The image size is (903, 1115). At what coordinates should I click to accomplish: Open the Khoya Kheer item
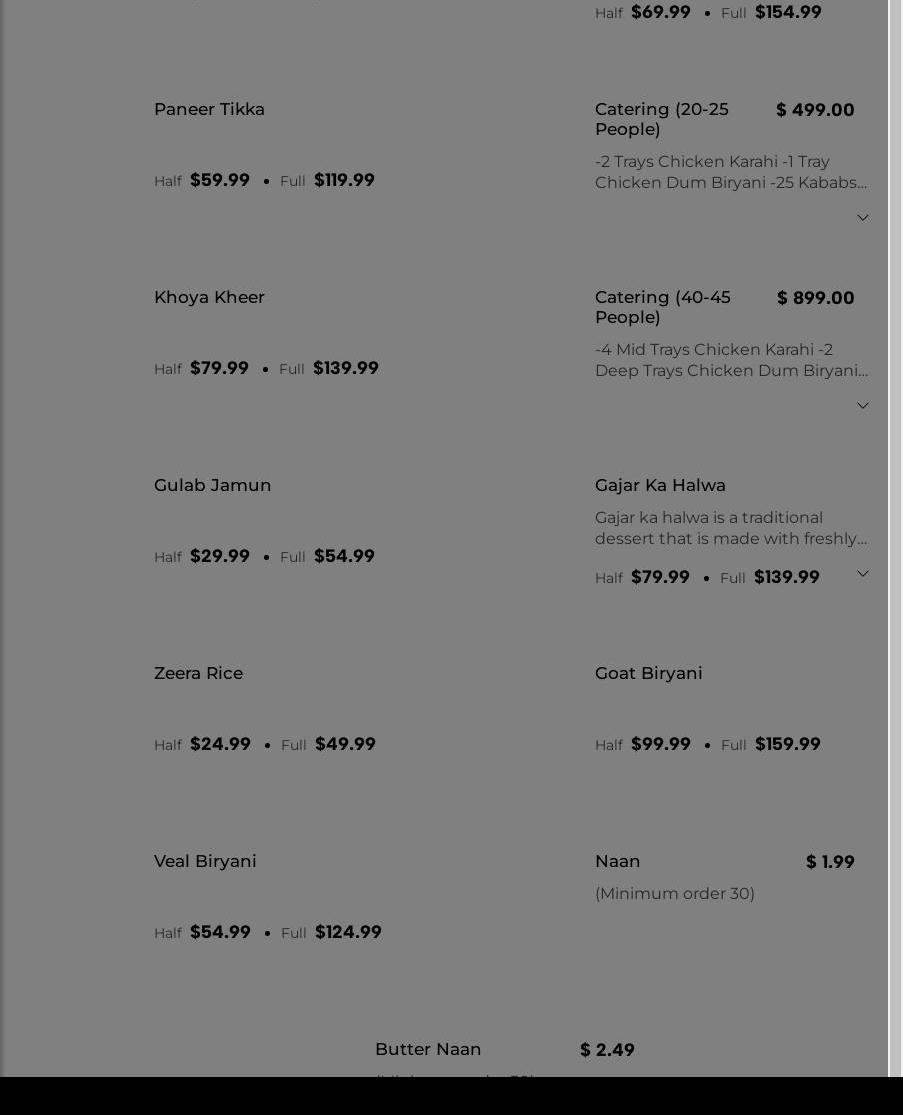pyautogui.click(x=209, y=297)
